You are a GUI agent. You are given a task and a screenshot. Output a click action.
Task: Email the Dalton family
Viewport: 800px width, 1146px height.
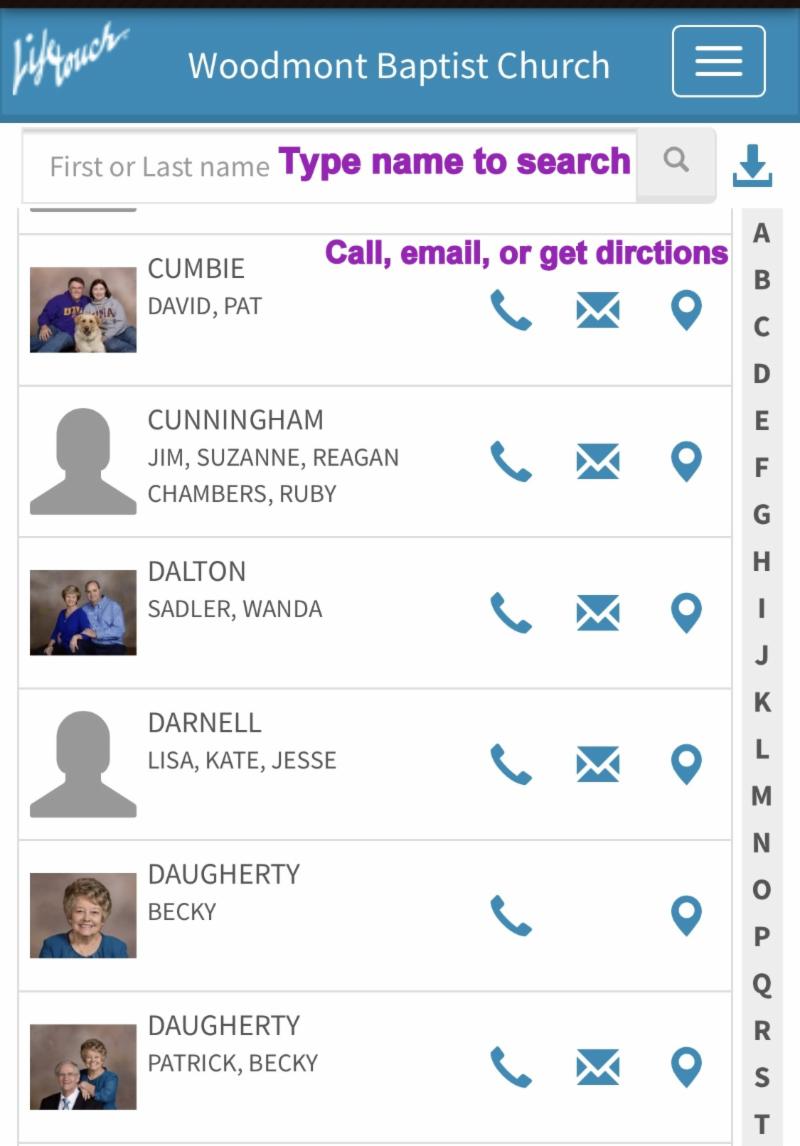click(x=598, y=612)
